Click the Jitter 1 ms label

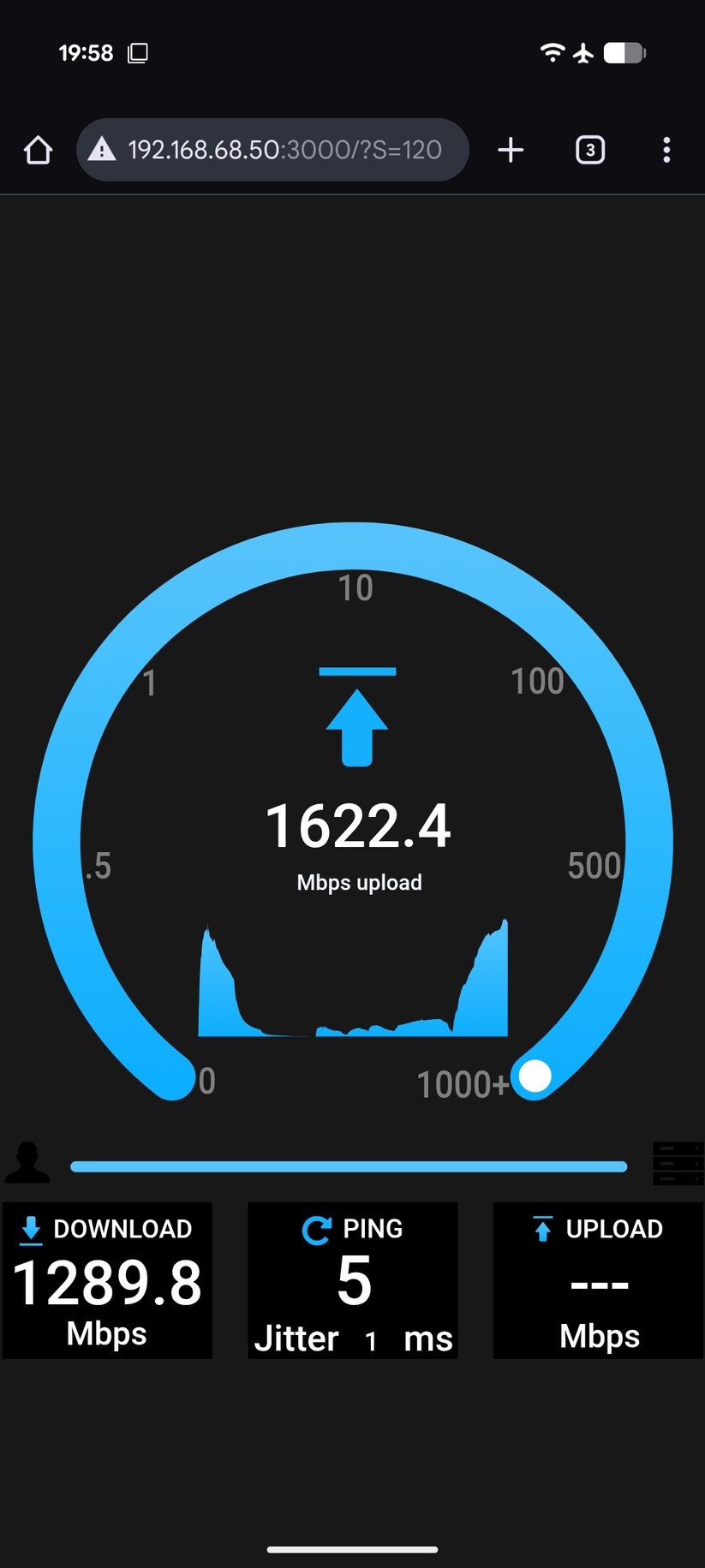click(353, 1337)
